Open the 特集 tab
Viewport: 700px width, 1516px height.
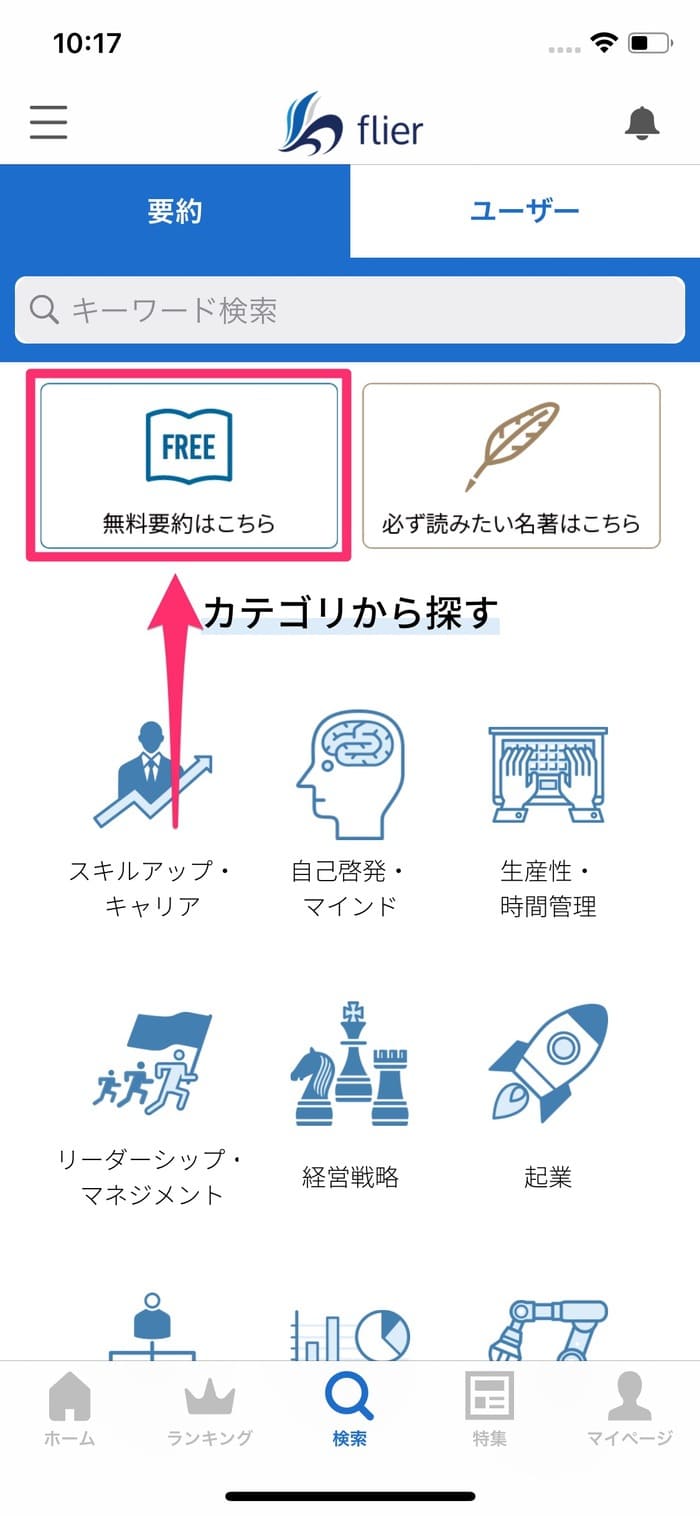[490, 1410]
